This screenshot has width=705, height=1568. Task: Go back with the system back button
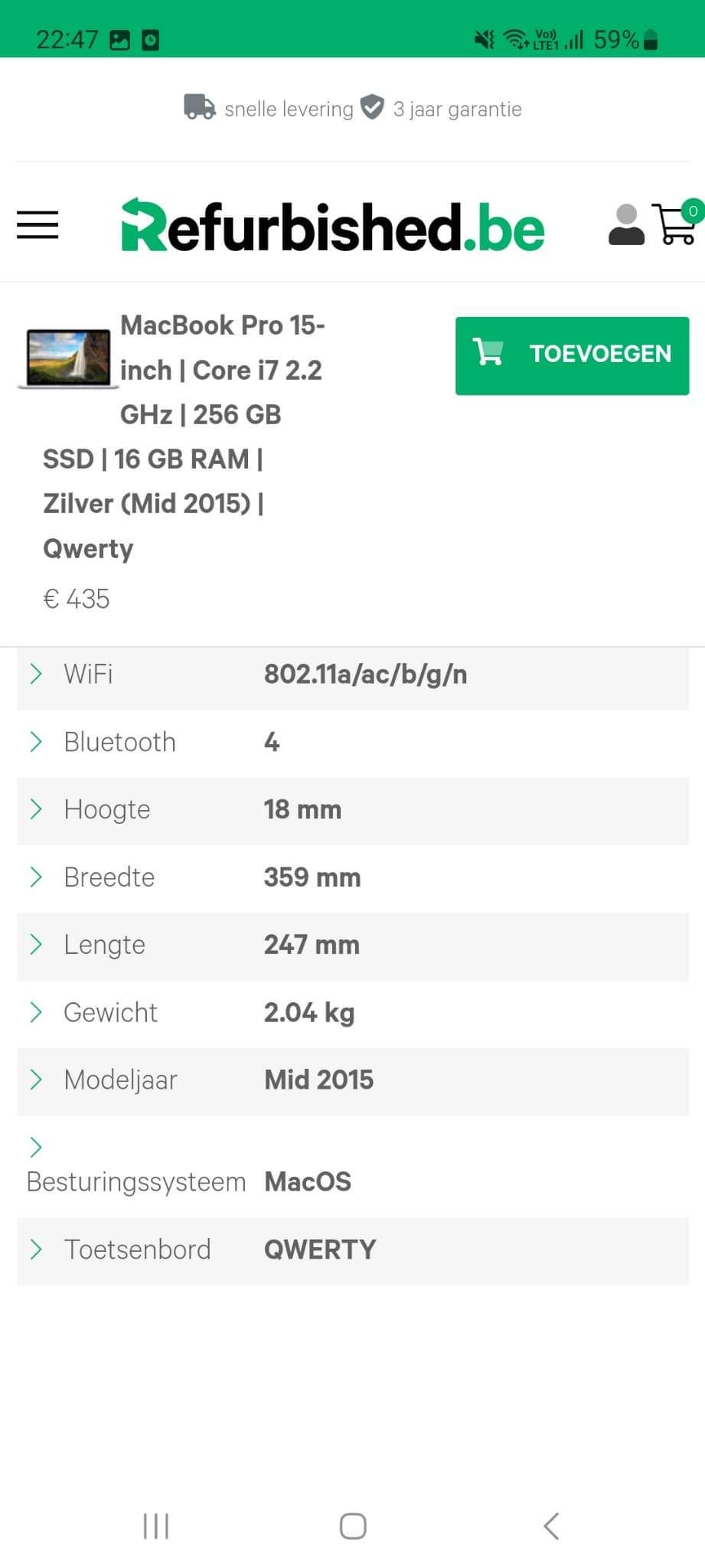tap(551, 1526)
